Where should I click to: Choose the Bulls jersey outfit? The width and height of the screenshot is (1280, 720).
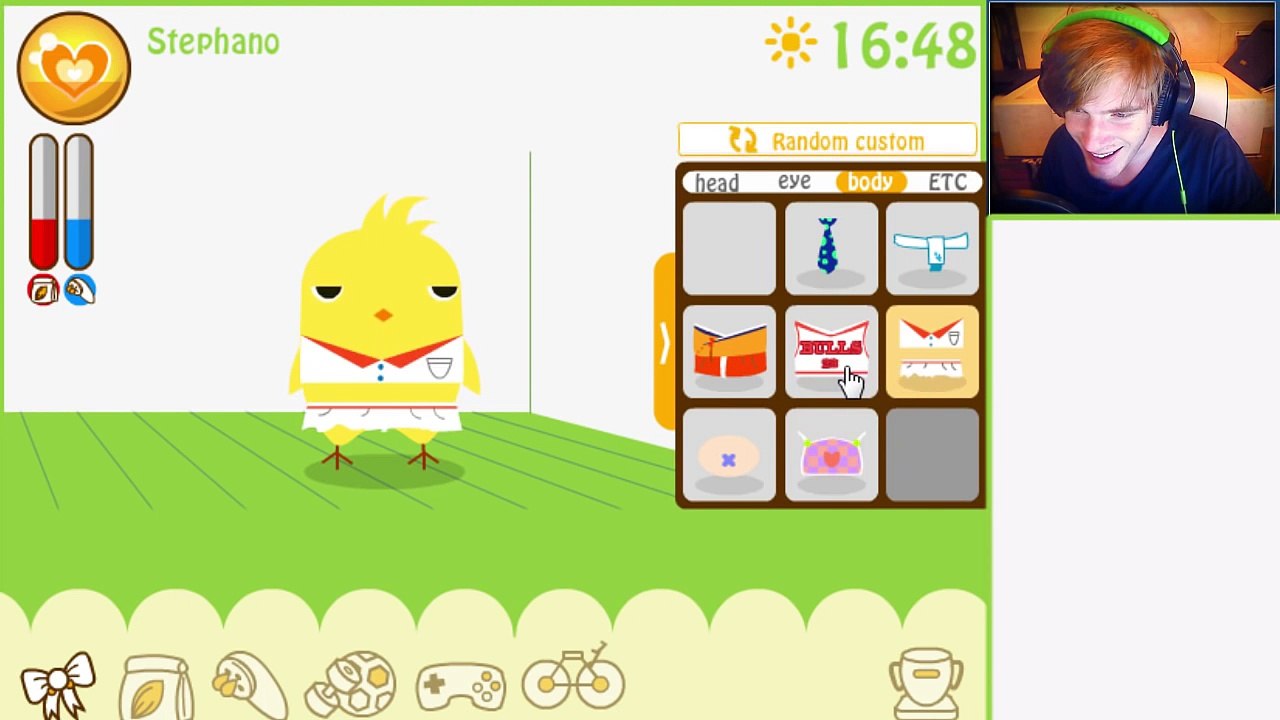830,352
